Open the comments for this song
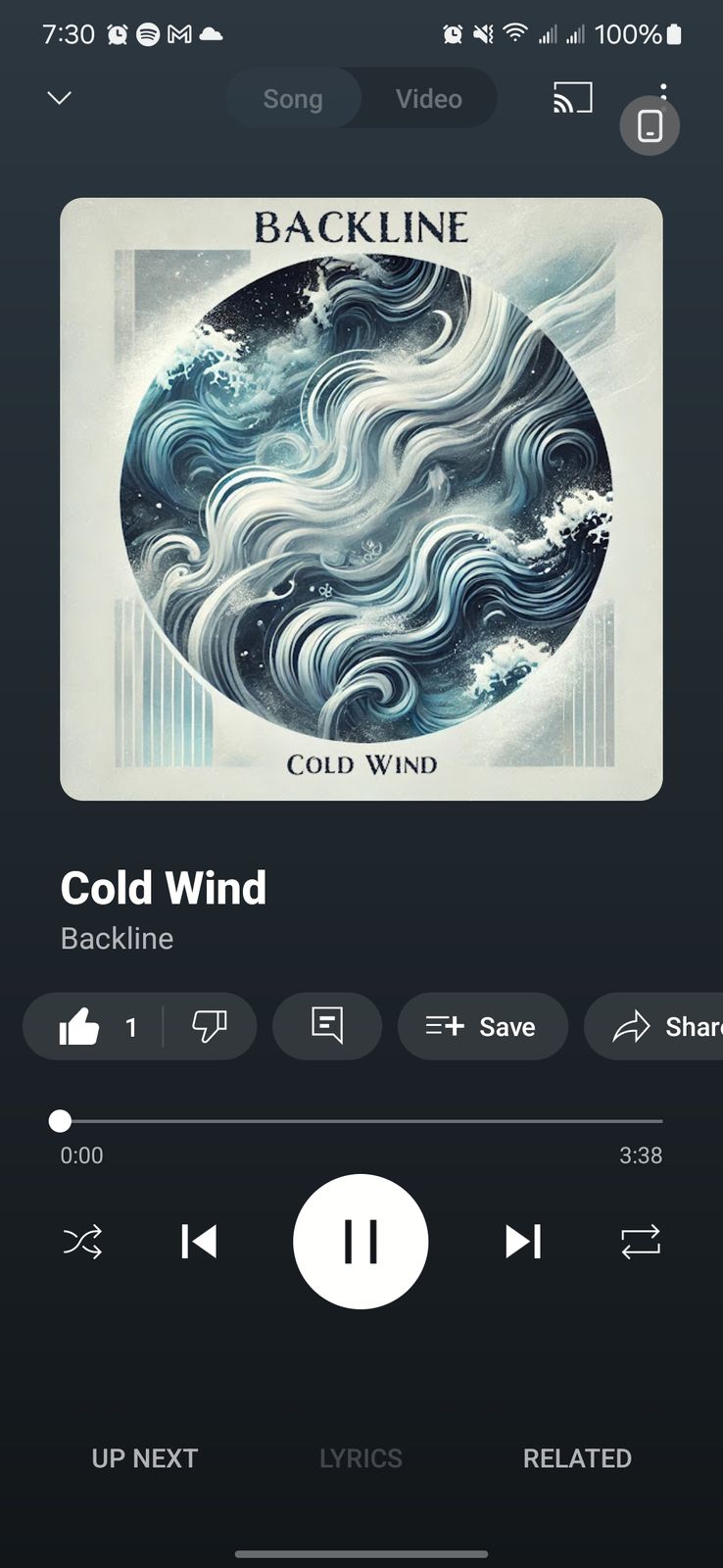Image resolution: width=723 pixels, height=1568 pixels. pyautogui.click(x=327, y=1026)
